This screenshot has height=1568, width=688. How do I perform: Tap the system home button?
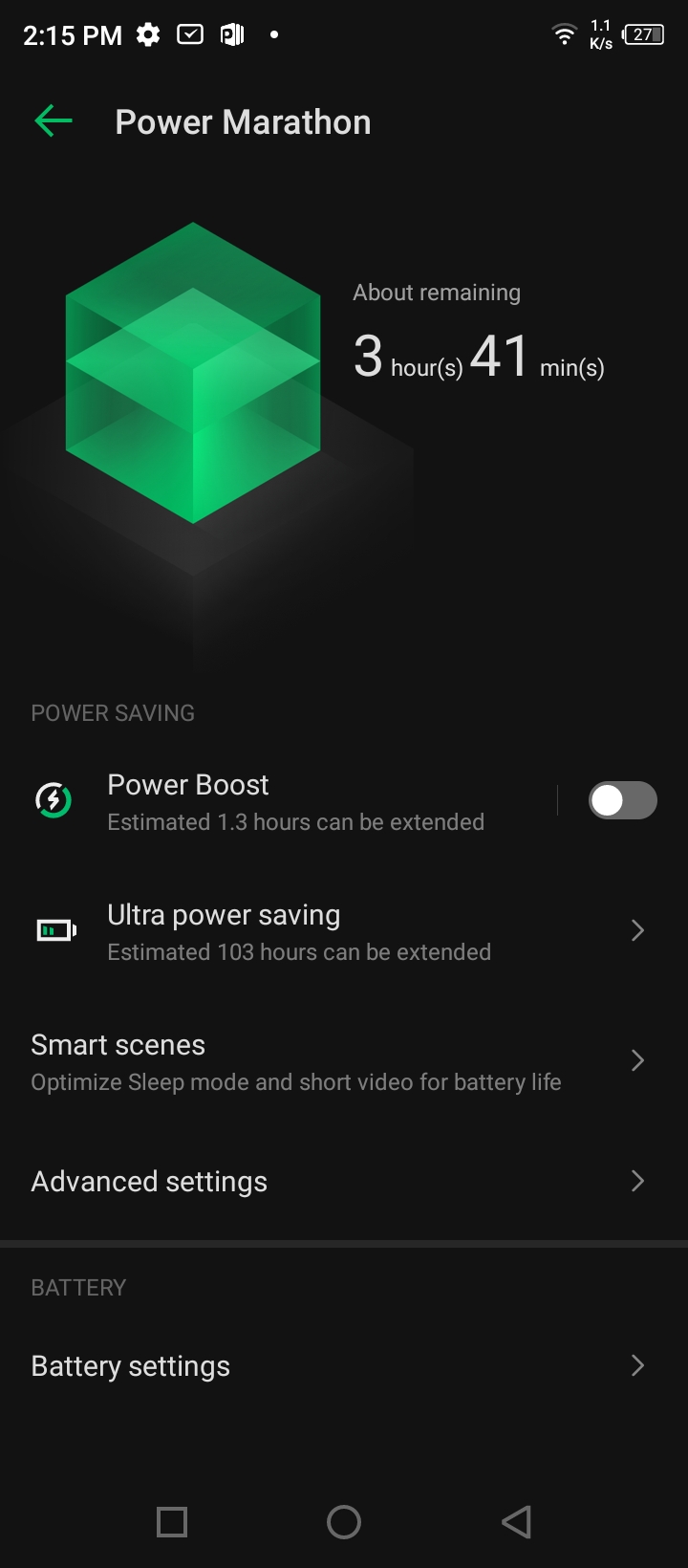pyautogui.click(x=344, y=1521)
